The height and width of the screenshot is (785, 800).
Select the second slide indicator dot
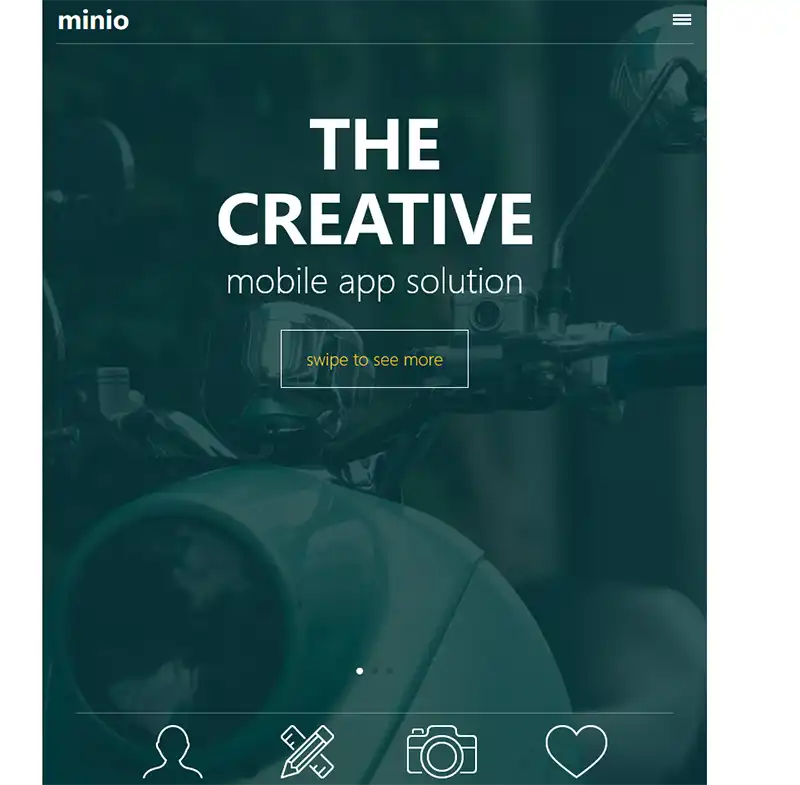pos(375,671)
